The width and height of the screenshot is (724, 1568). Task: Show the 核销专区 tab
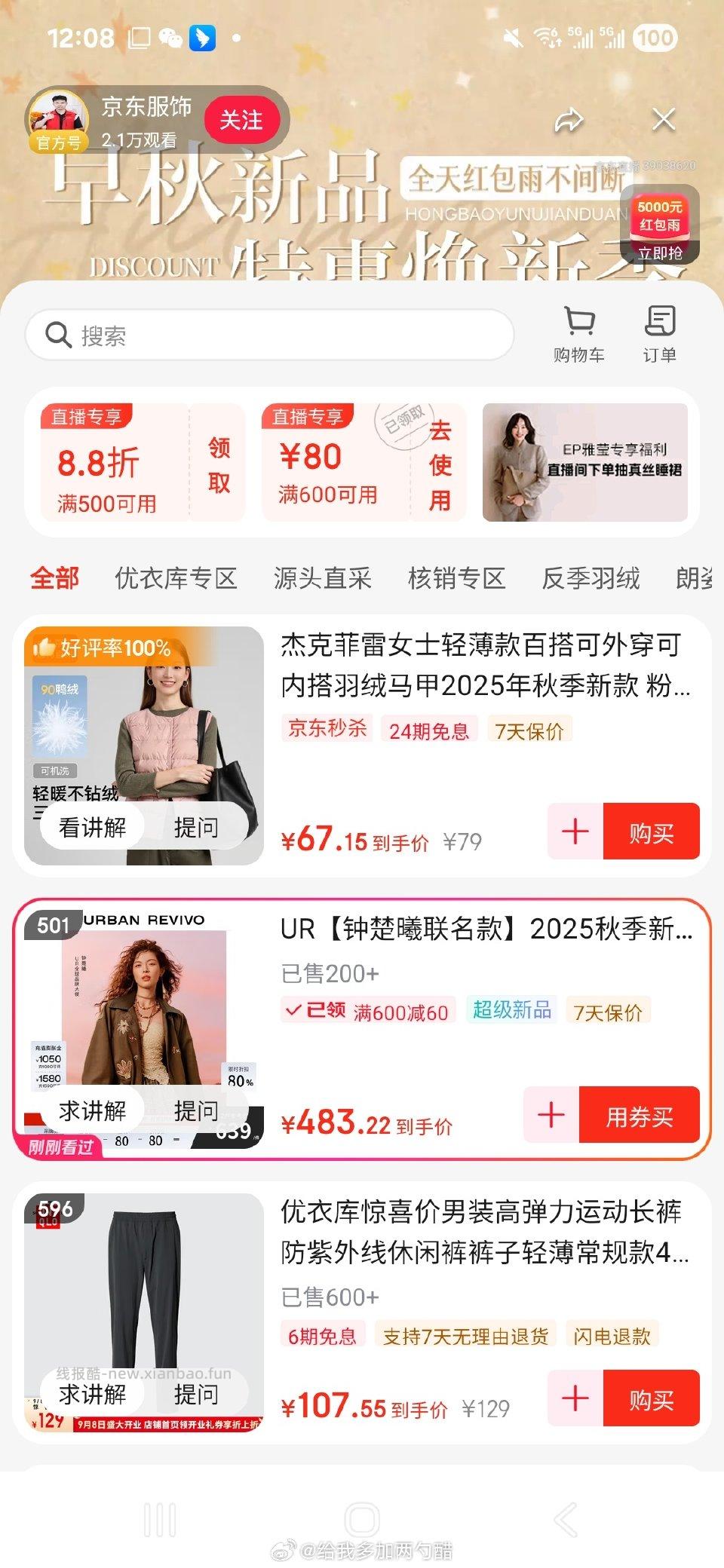click(456, 578)
